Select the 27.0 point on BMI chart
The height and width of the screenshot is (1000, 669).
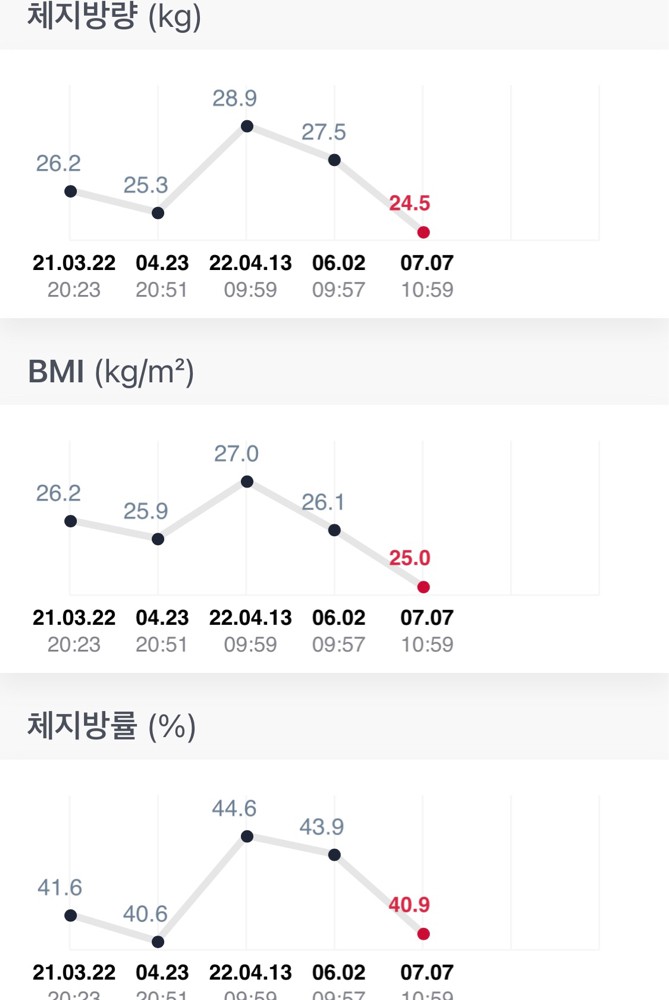pyautogui.click(x=247, y=481)
